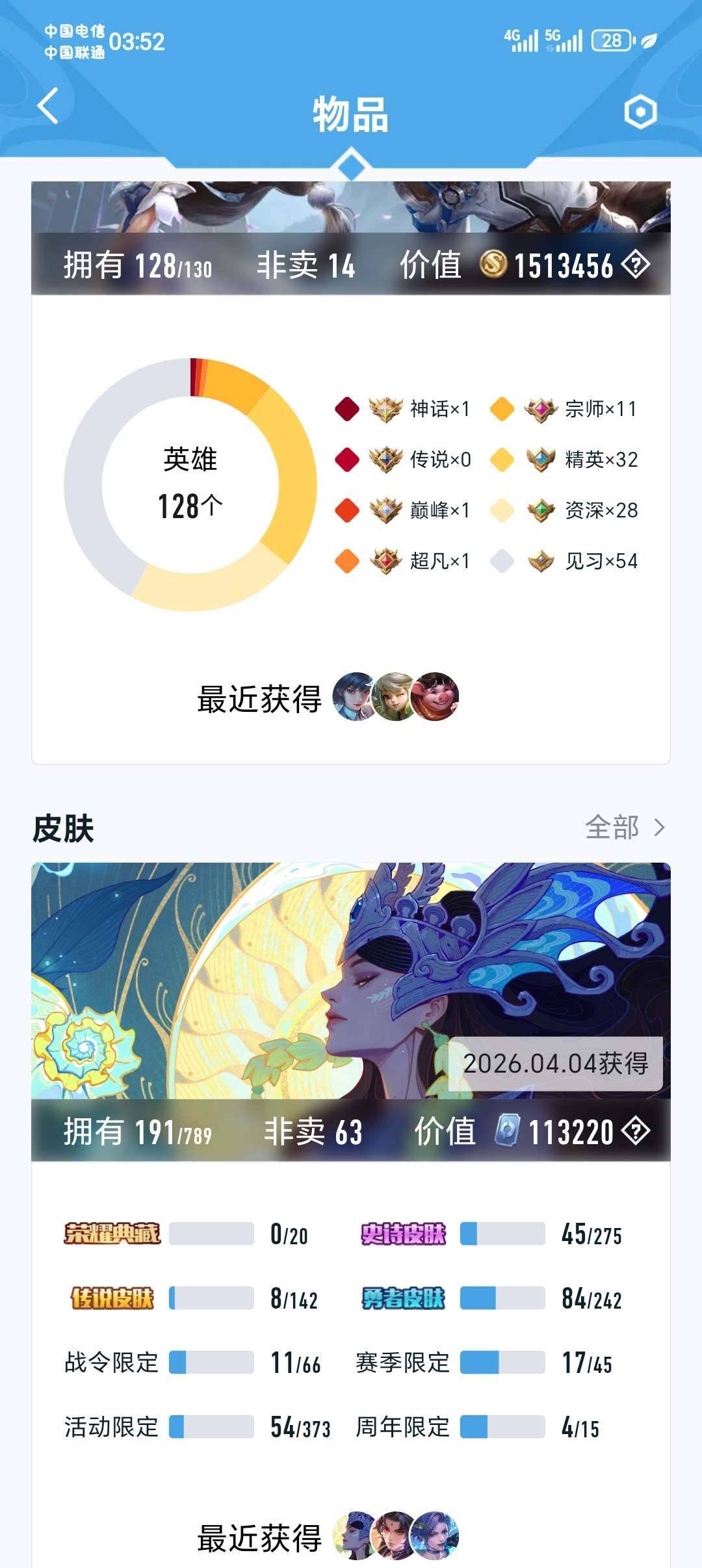This screenshot has width=702, height=1568.
Task: Open the hexagon settings icon
Action: [640, 112]
